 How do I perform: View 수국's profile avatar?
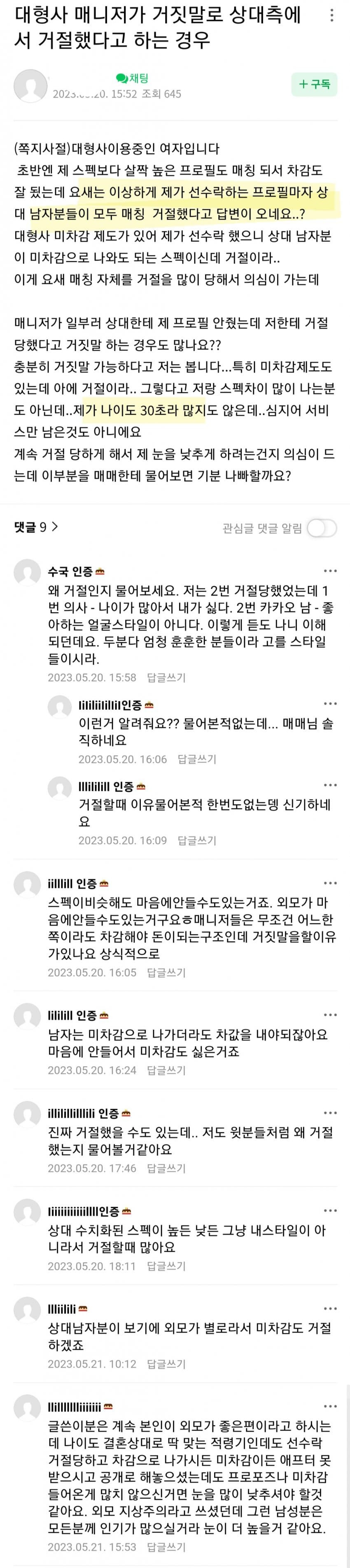pos(27,573)
